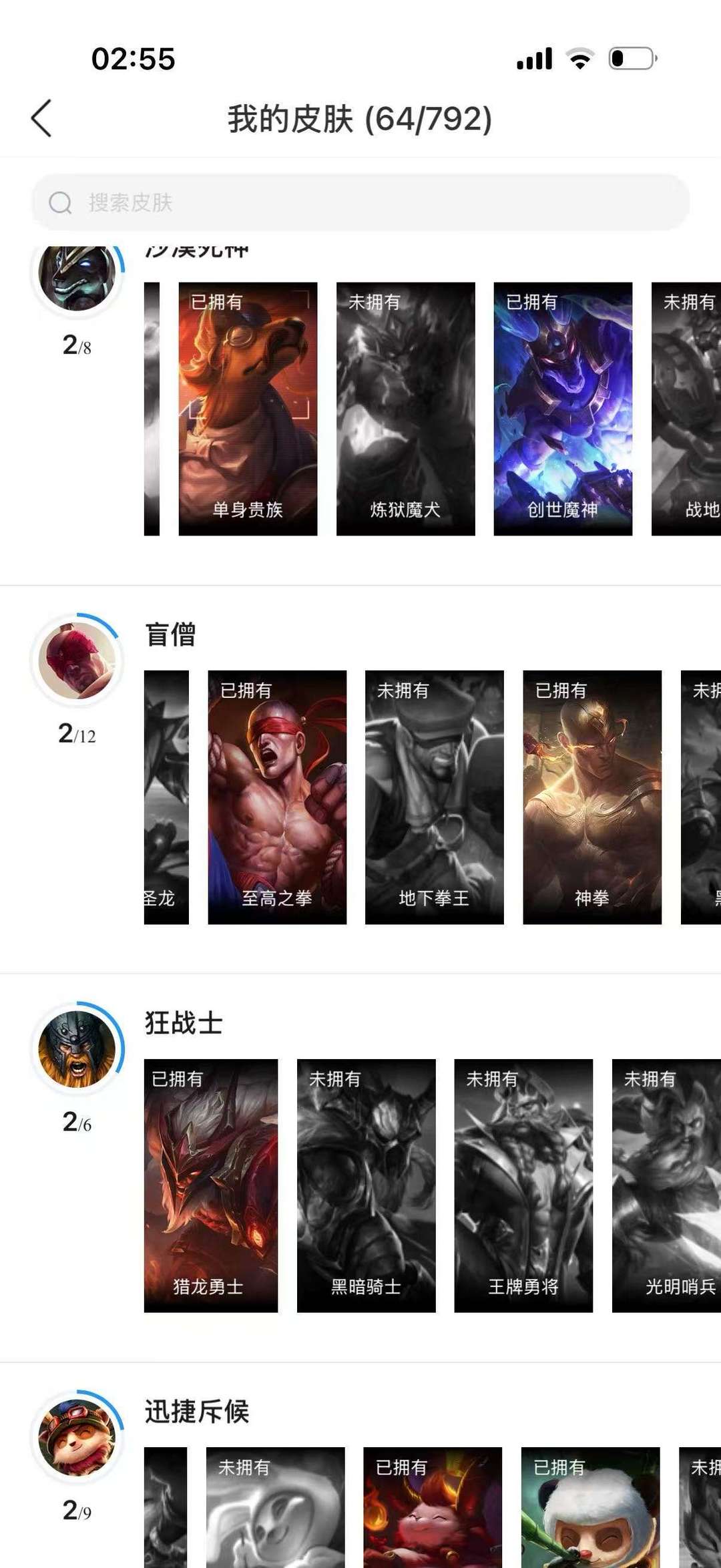Open the 单身贵族 skin card
The width and height of the screenshot is (721, 1568).
[248, 409]
